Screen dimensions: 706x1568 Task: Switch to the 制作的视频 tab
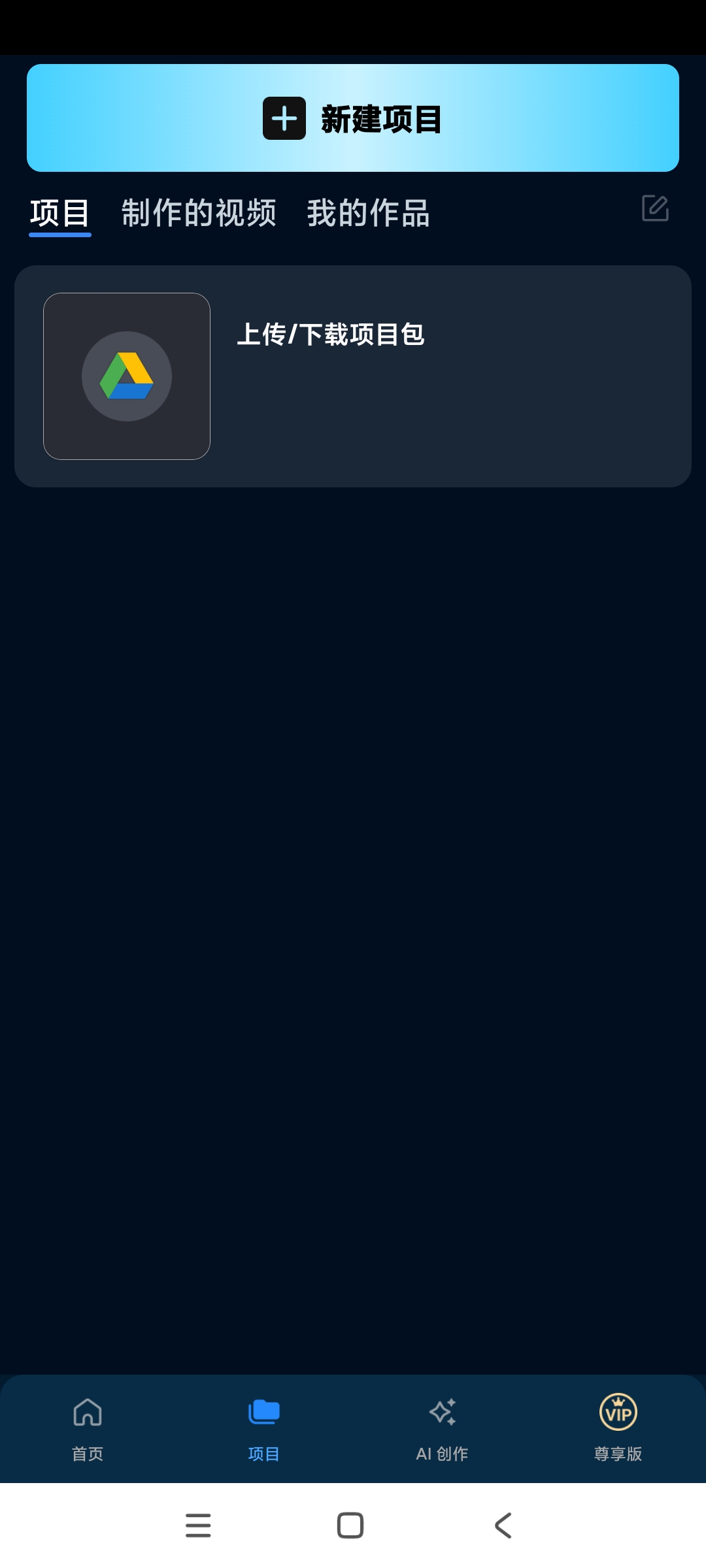[199, 213]
